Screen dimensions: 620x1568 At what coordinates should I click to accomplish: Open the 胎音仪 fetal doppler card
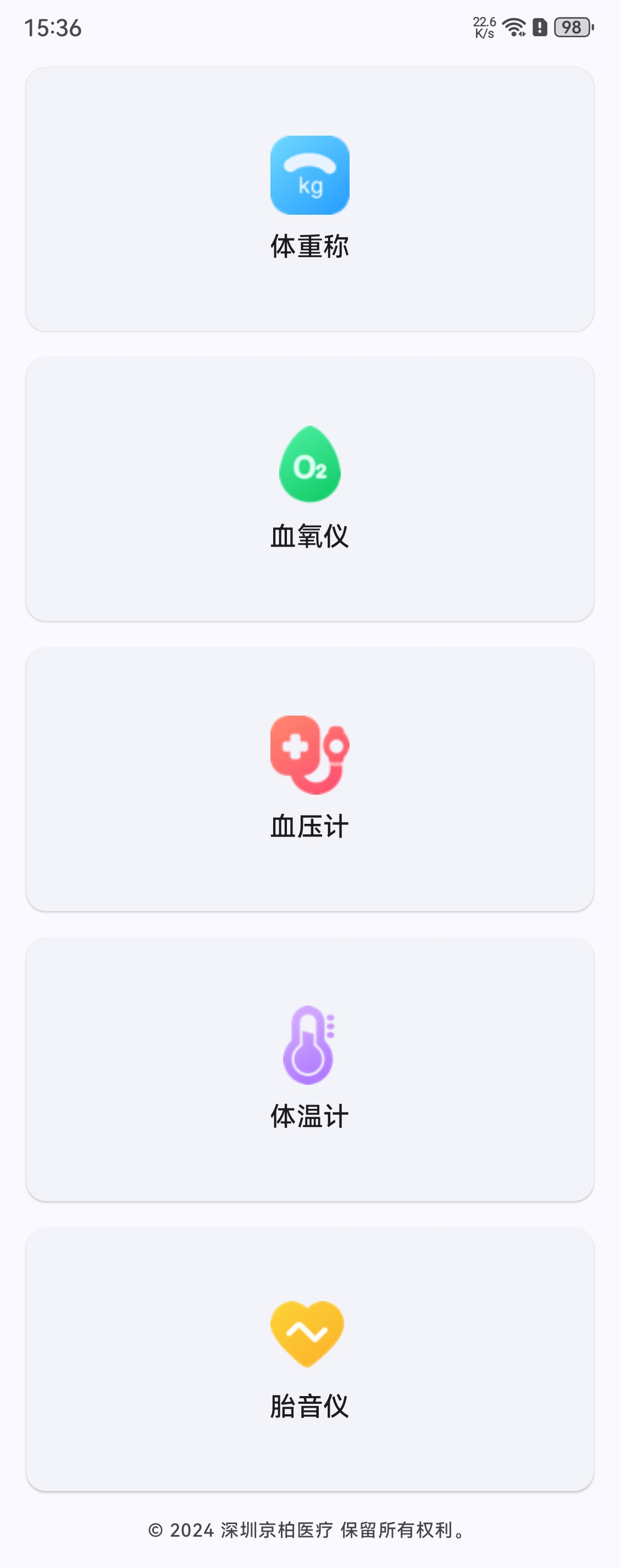(x=309, y=1359)
